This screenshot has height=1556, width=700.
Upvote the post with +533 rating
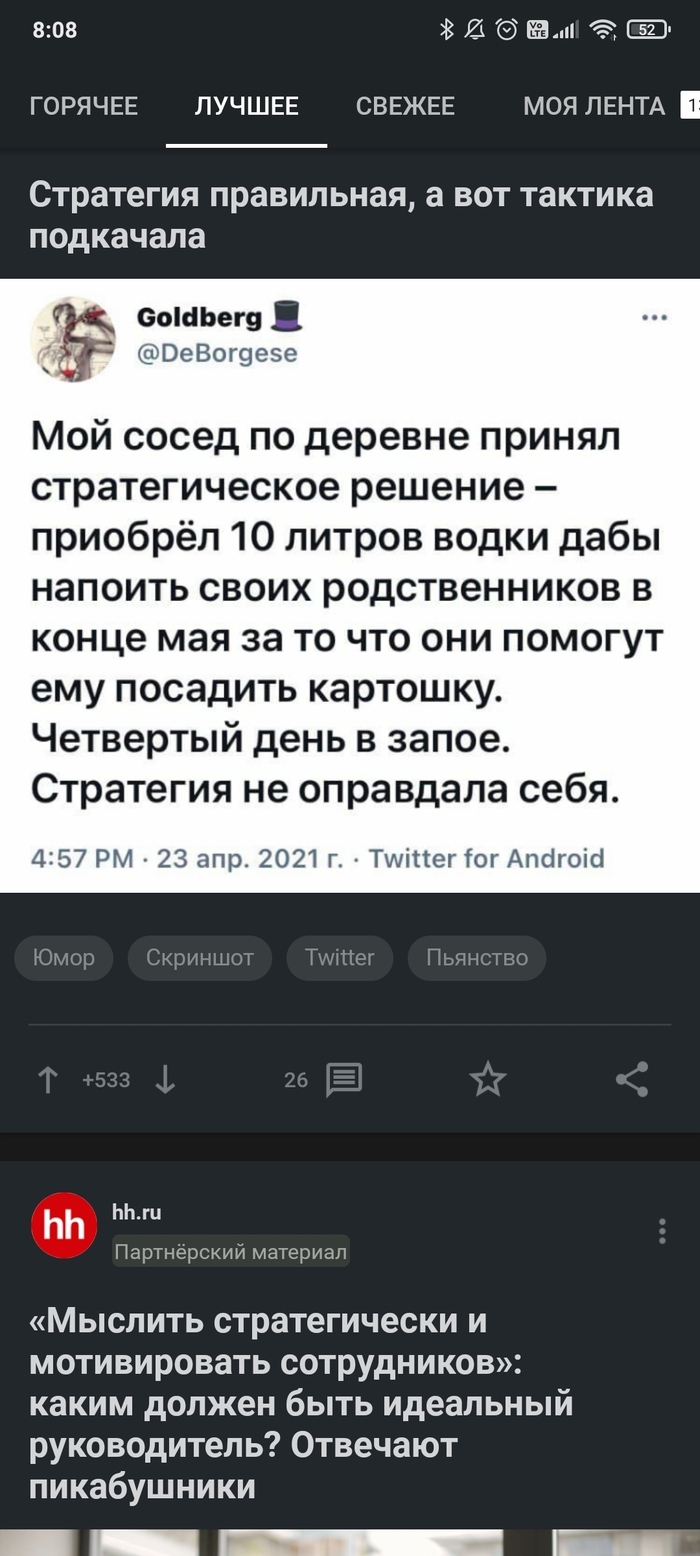(x=47, y=1080)
